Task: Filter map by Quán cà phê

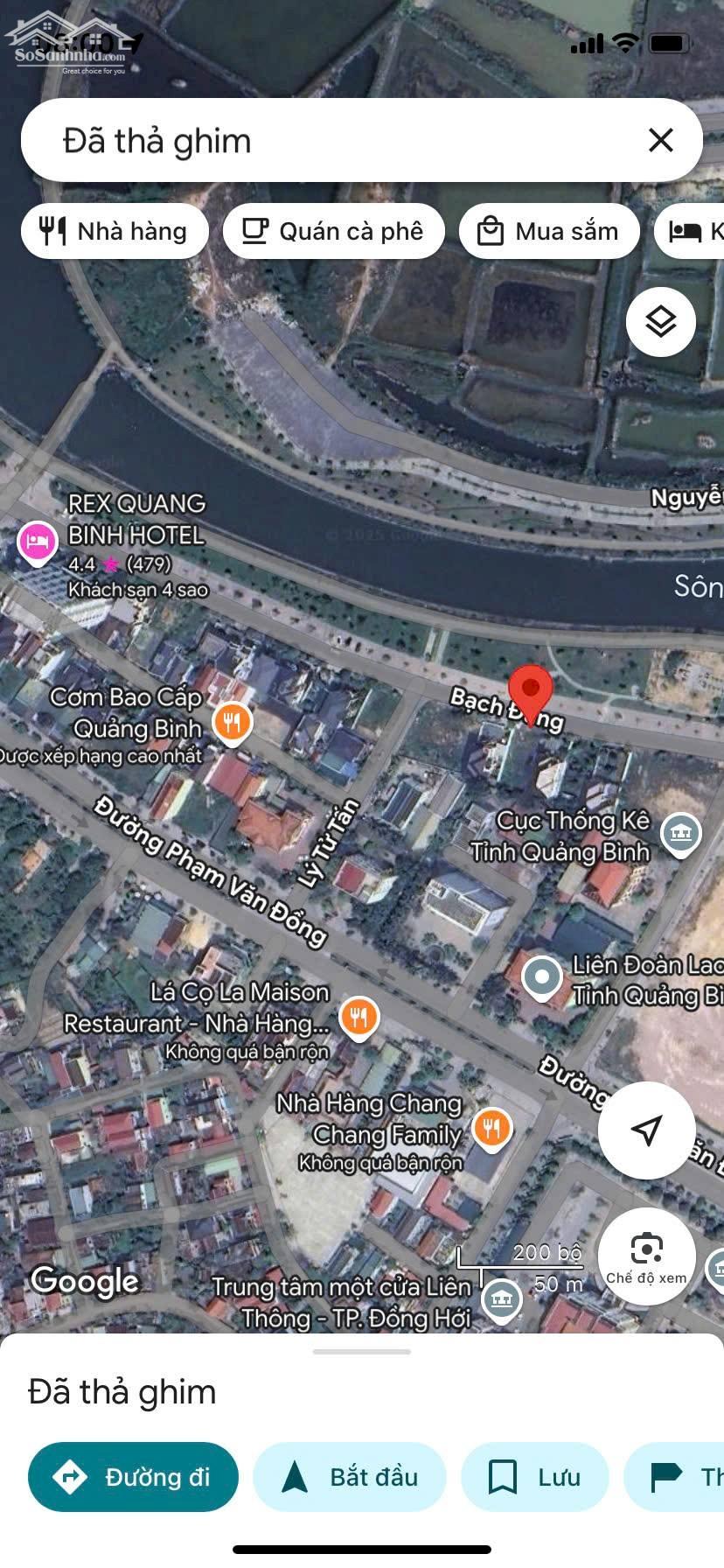Action: click(334, 231)
